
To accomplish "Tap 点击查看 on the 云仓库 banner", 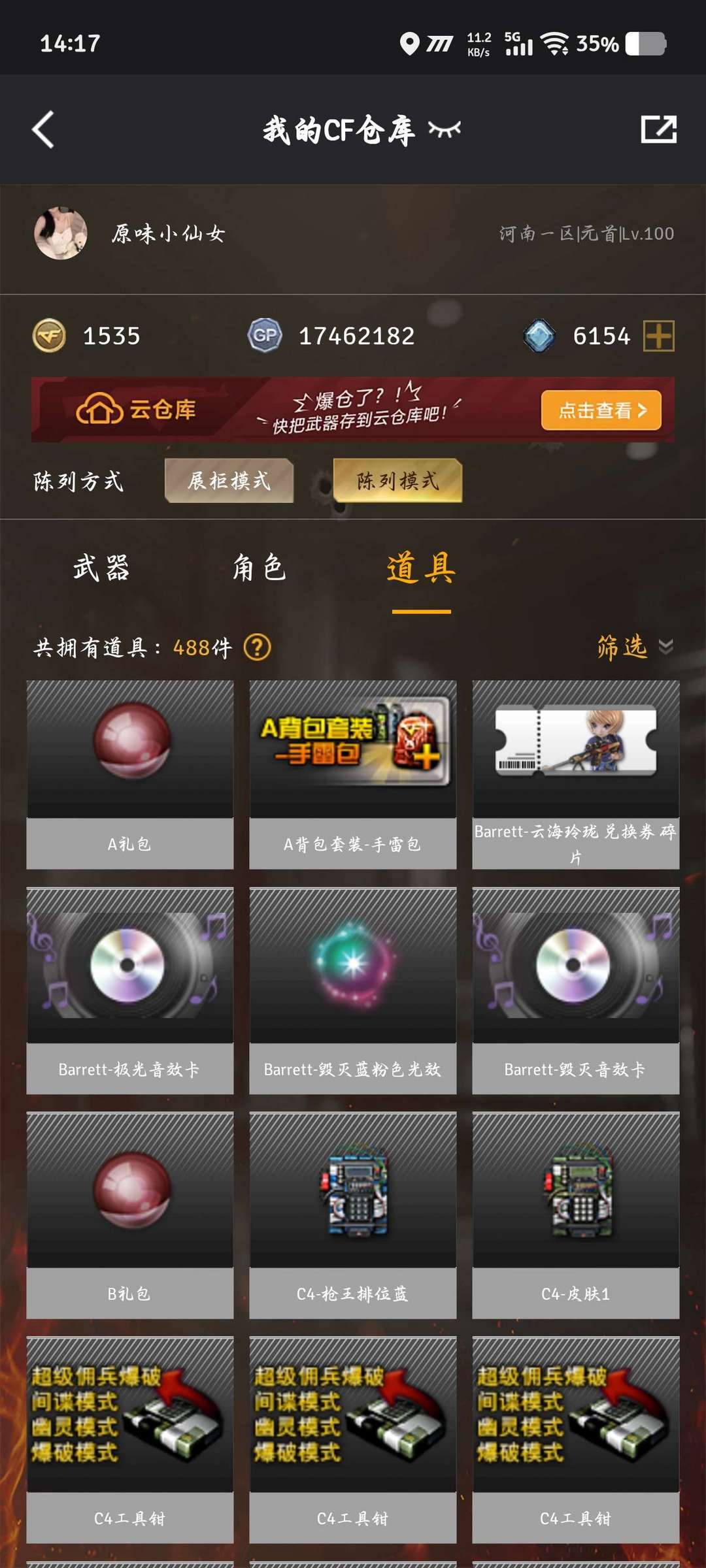I will point(601,410).
